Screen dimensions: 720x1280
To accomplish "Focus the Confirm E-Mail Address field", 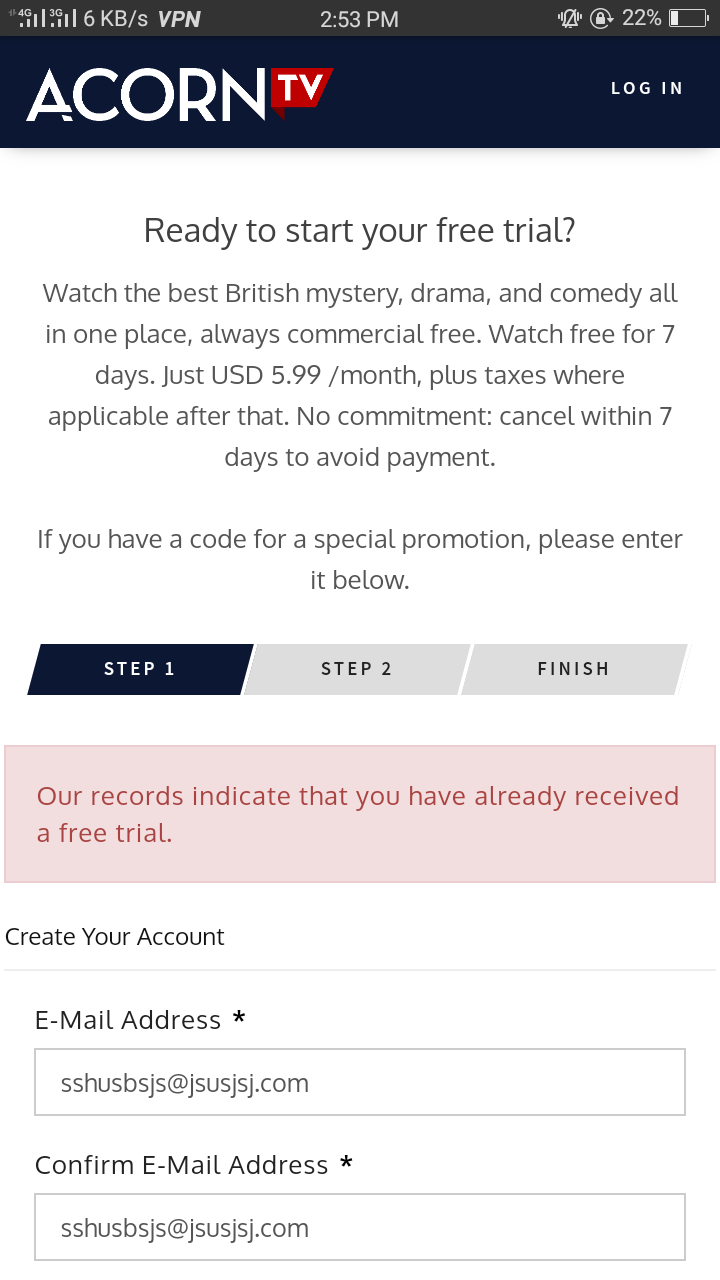I will (360, 1227).
